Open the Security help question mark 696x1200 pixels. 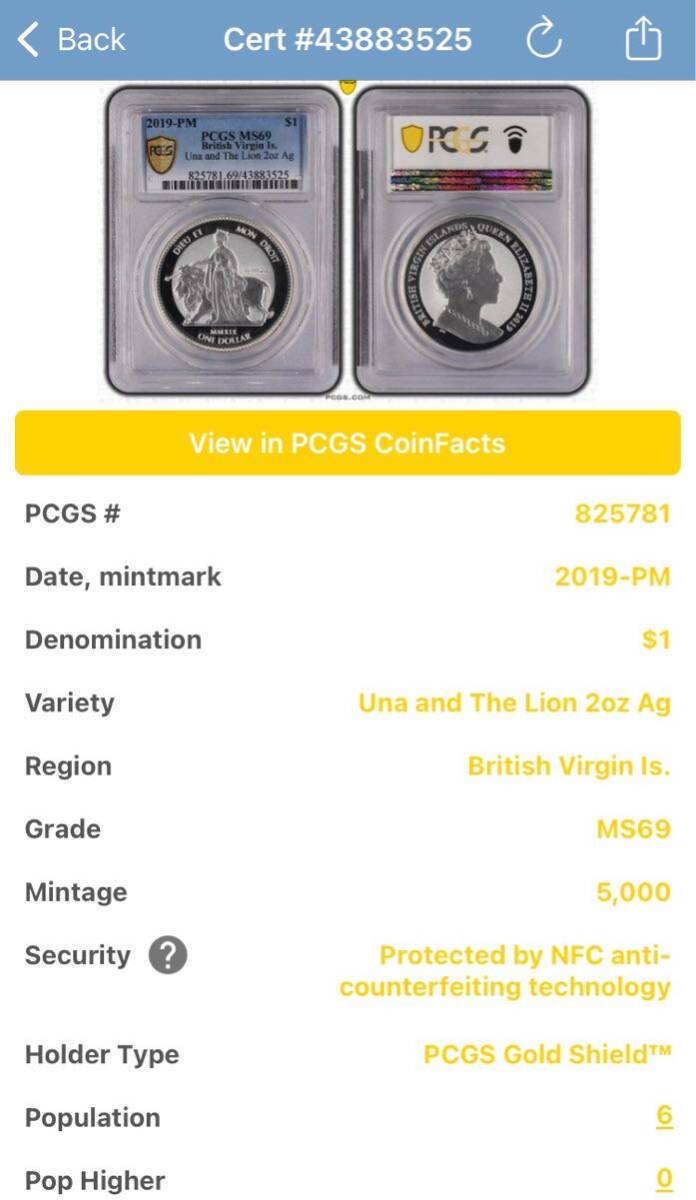(168, 956)
